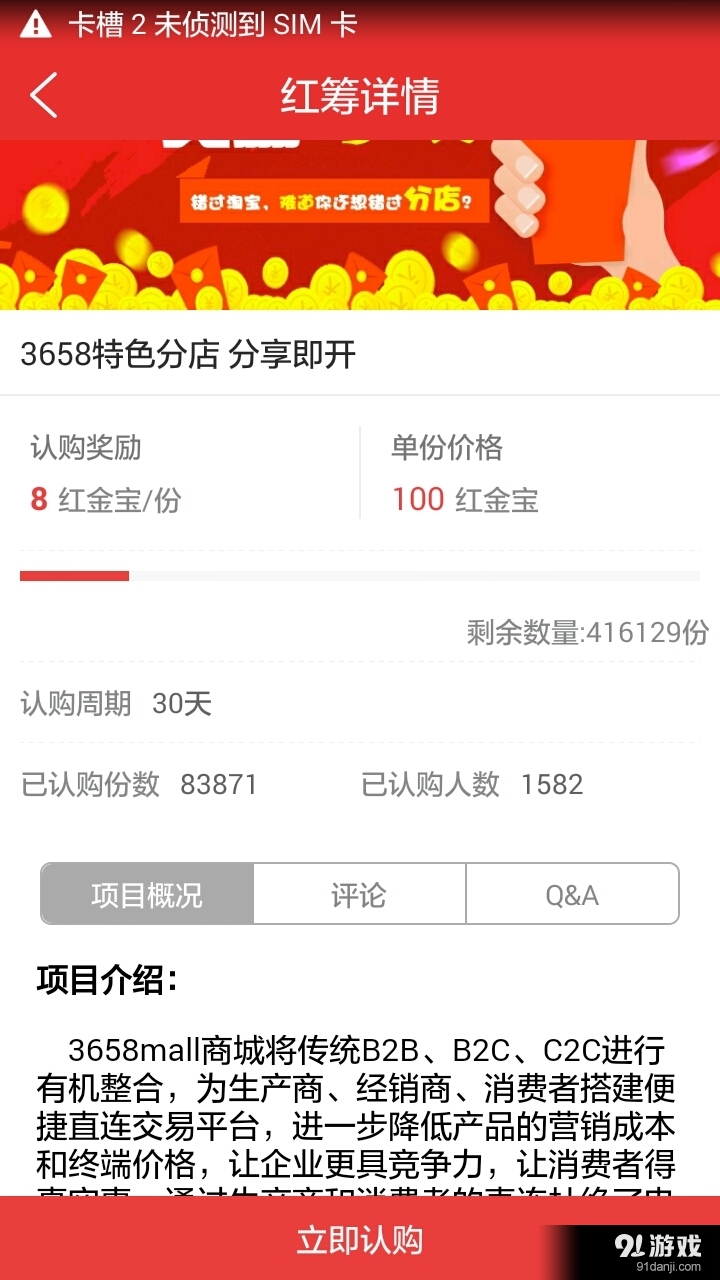Select the 项目概况 tab
720x1280 pixels.
pyautogui.click(x=146, y=893)
